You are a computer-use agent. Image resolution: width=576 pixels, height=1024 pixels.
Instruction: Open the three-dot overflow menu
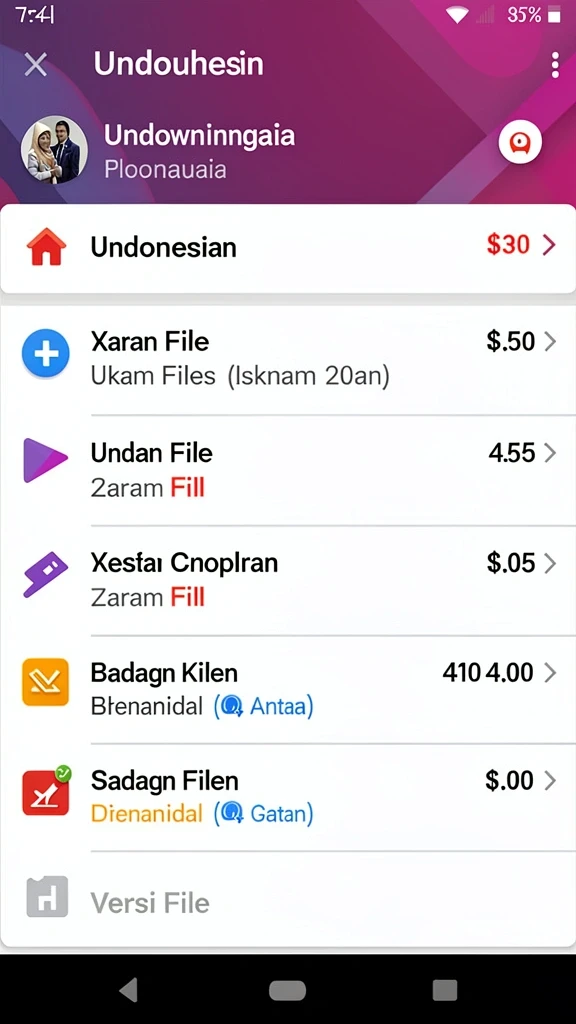pos(554,65)
